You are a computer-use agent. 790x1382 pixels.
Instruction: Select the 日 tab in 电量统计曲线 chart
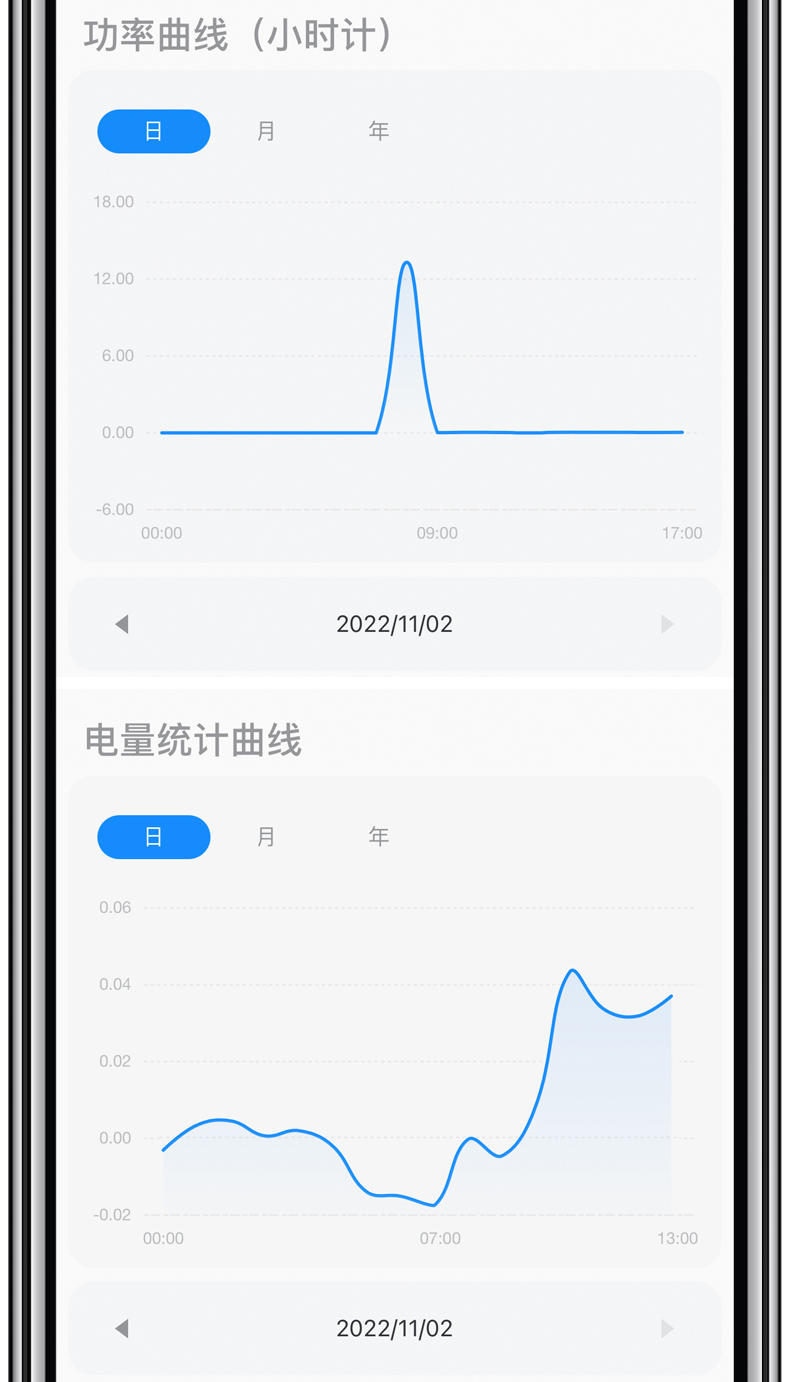tap(154, 837)
